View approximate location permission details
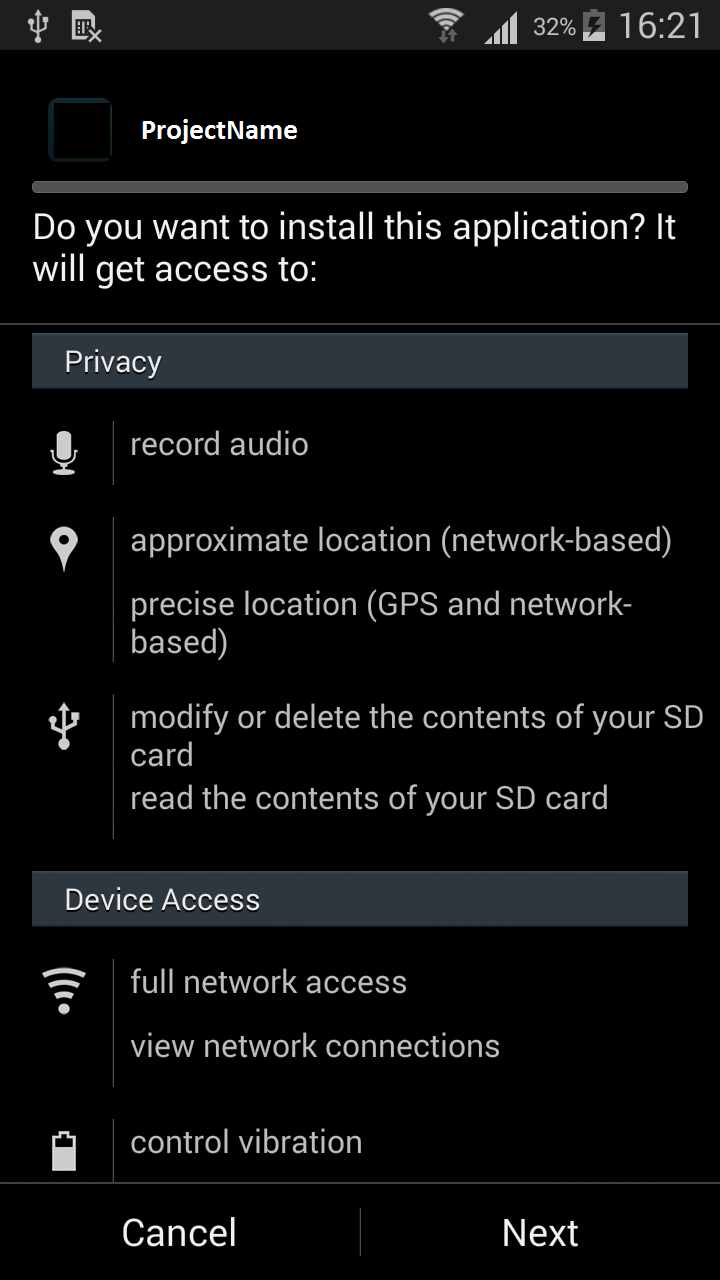 coord(401,540)
